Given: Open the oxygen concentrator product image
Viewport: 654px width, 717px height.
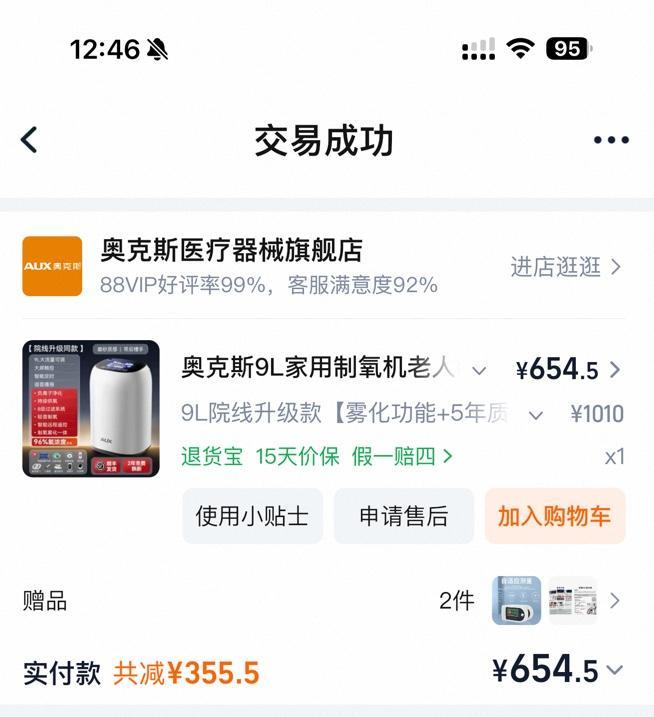Looking at the screenshot, I should pos(91,408).
